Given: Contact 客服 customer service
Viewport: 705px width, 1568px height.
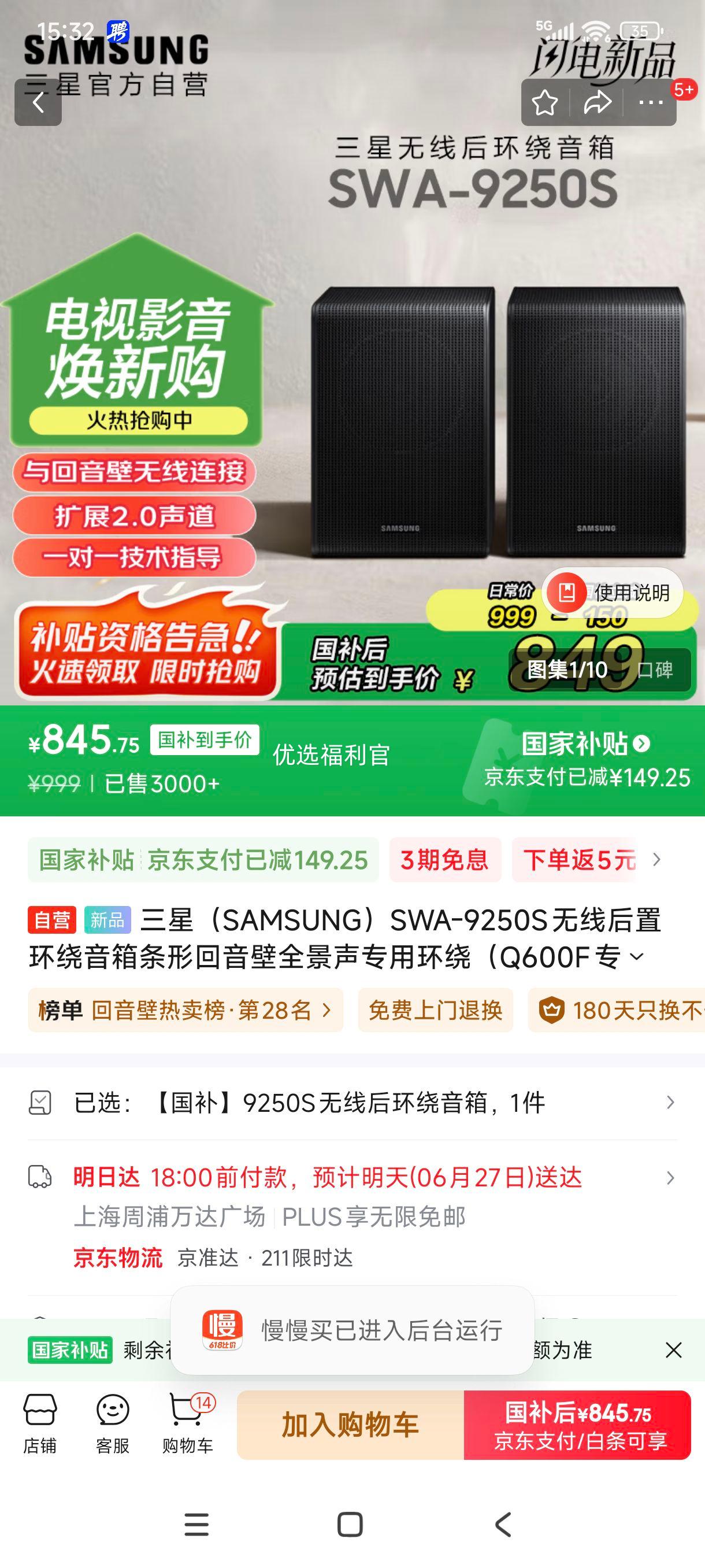Looking at the screenshot, I should click(x=113, y=1423).
